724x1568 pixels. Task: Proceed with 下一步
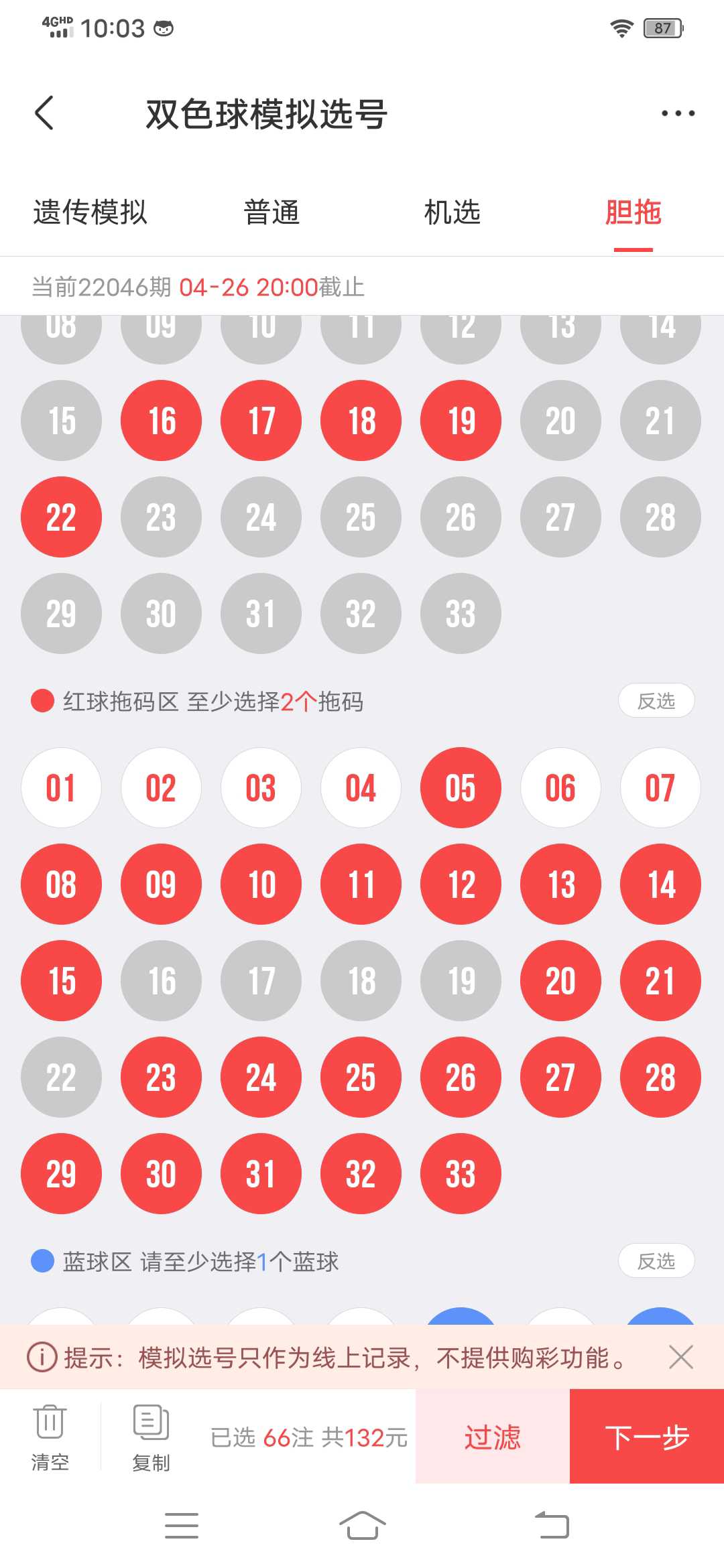coord(646,1437)
